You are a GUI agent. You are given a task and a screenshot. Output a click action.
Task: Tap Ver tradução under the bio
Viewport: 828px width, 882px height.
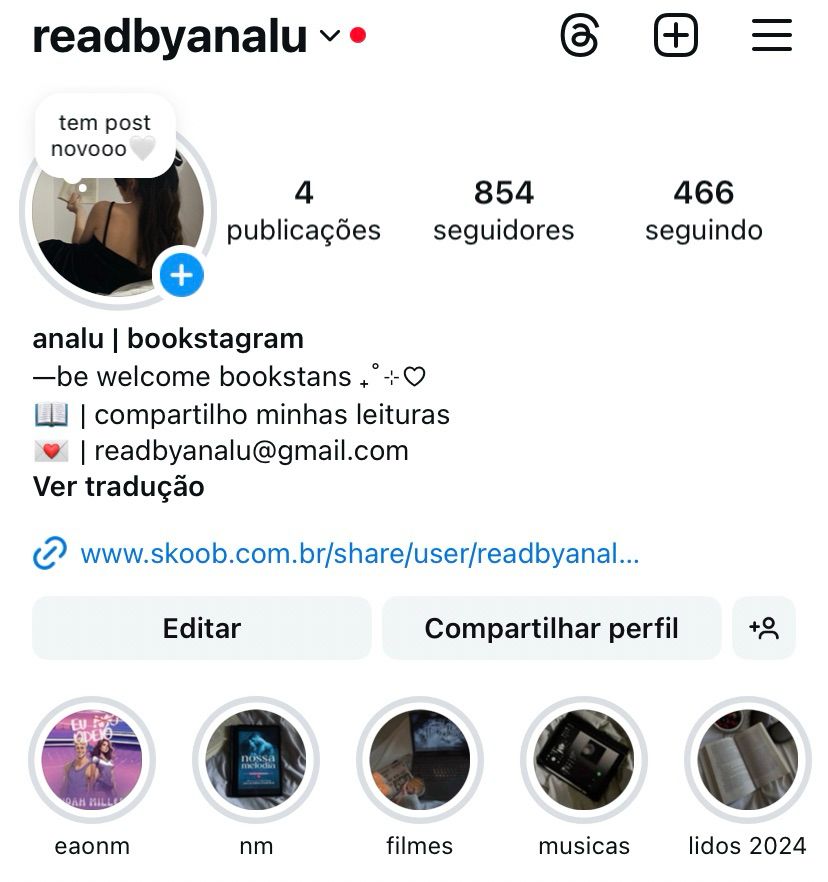click(118, 487)
